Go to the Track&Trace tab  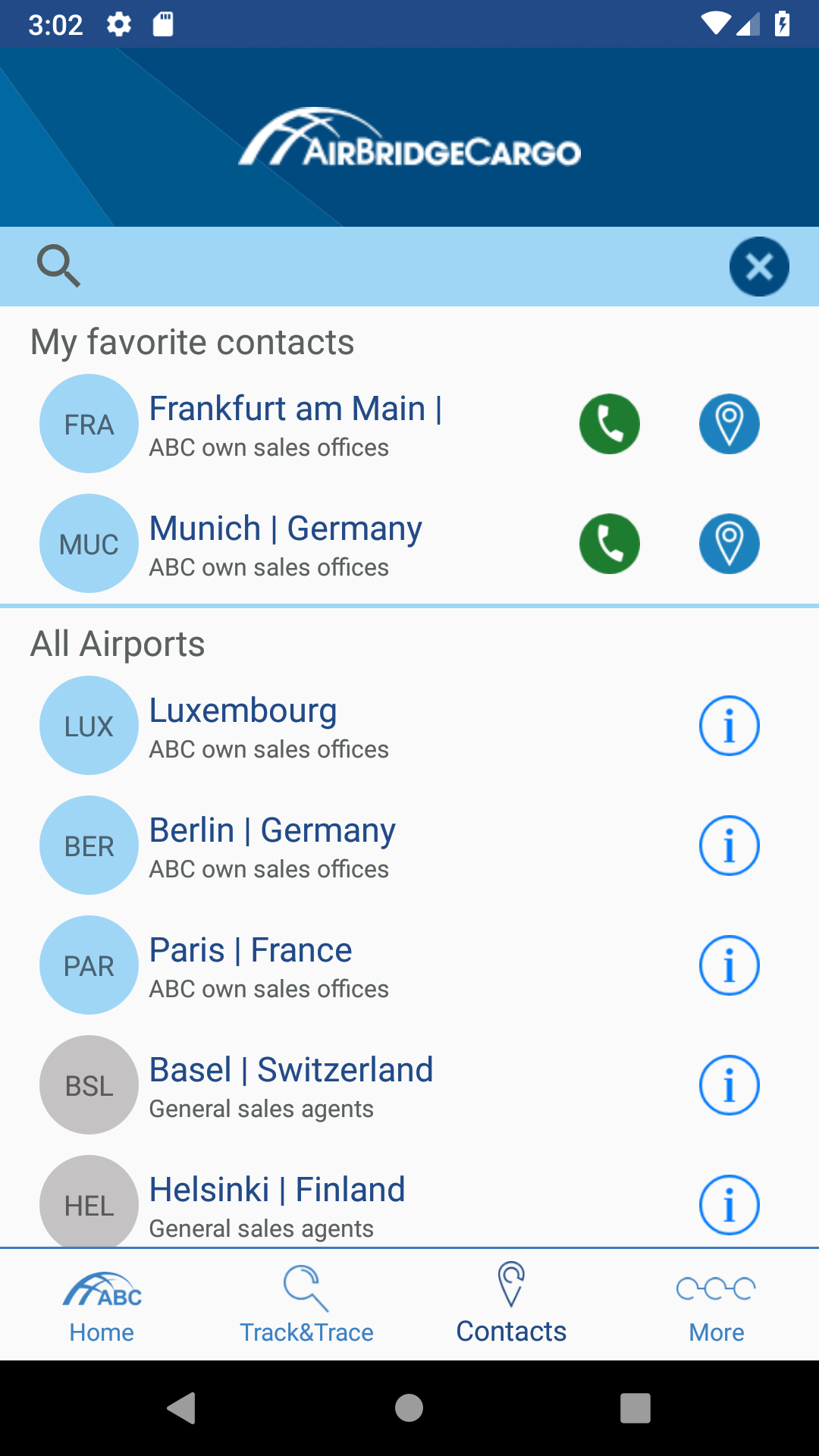[x=306, y=1304]
